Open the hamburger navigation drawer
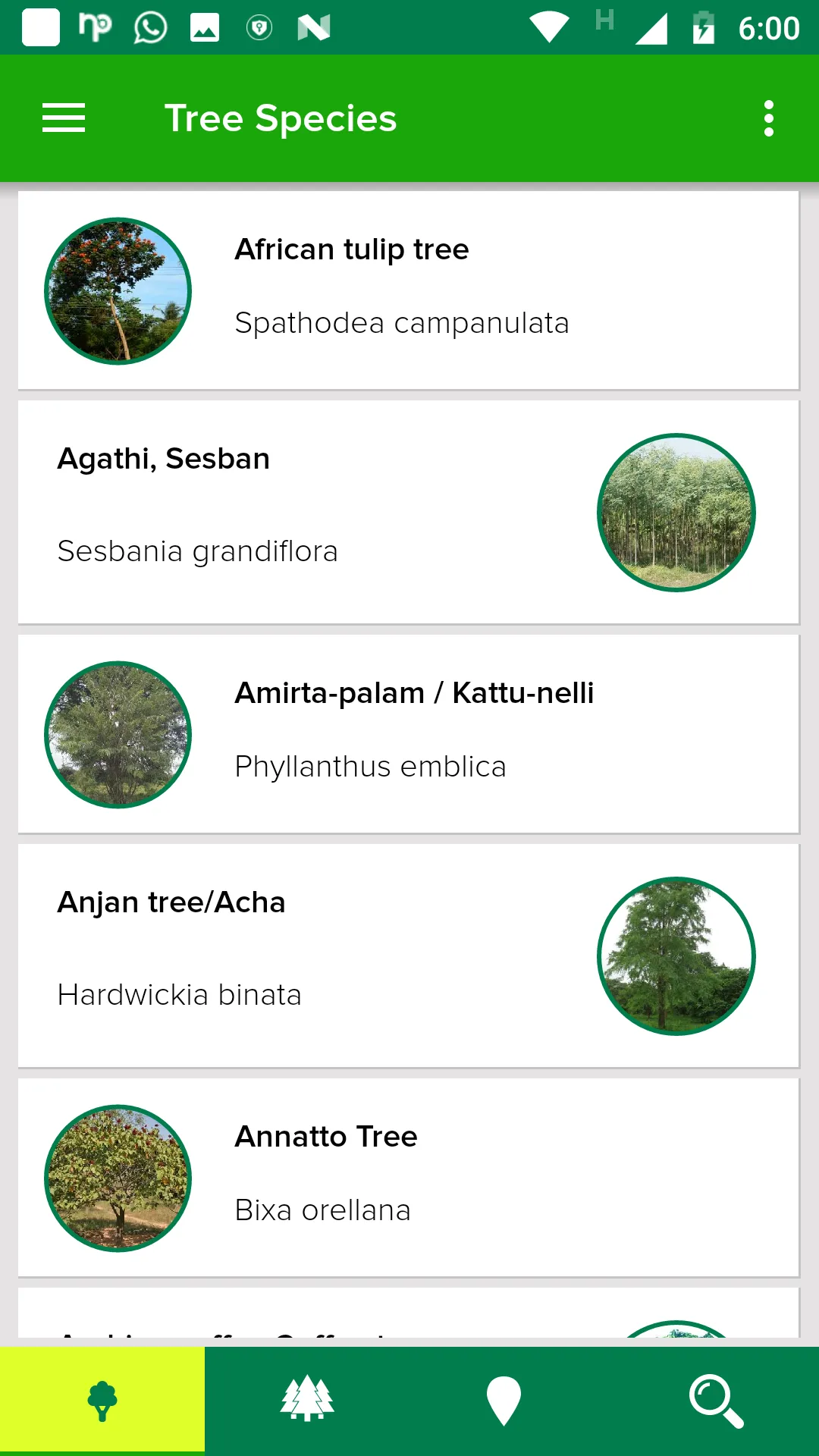819x1456 pixels. [64, 118]
